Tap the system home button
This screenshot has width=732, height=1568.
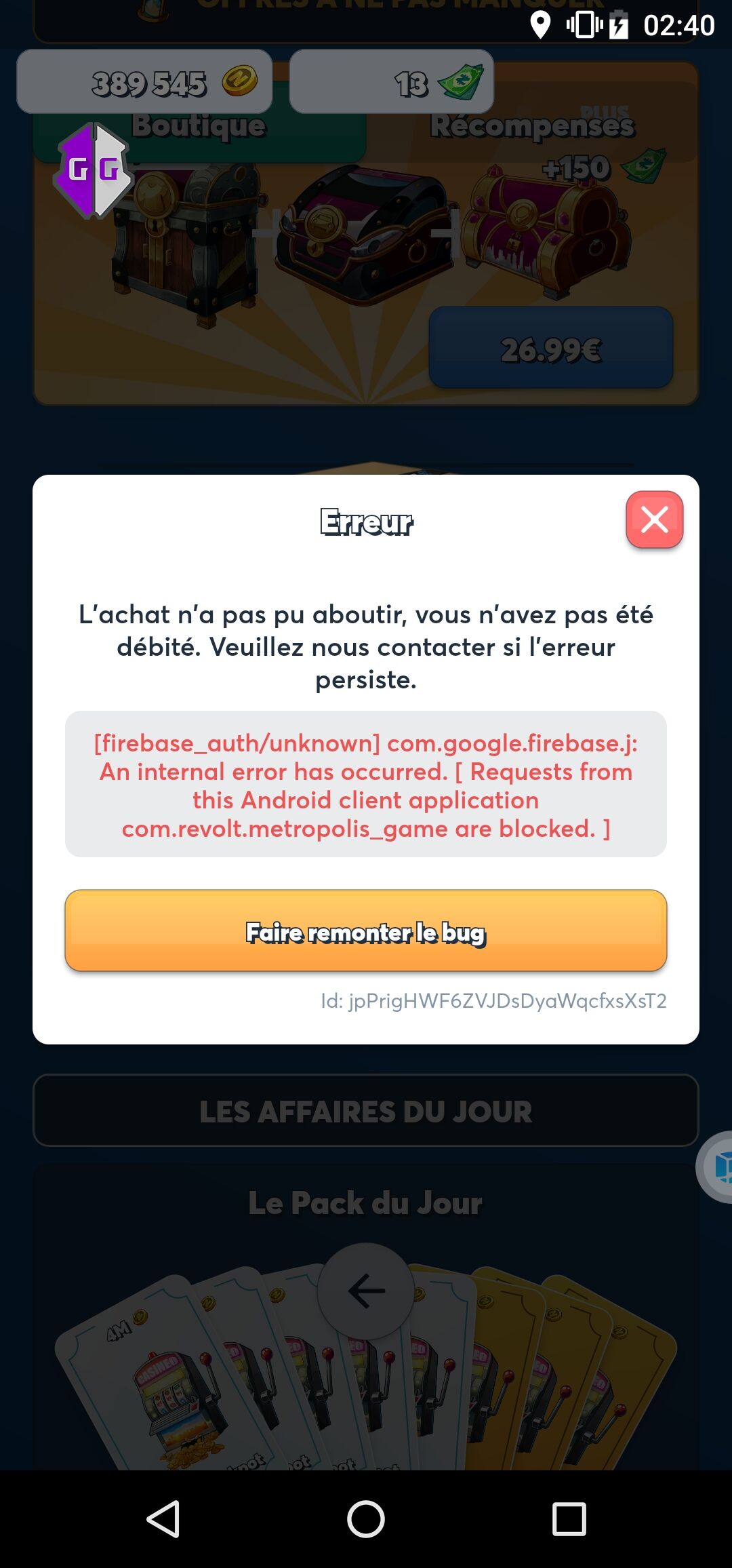366,1519
